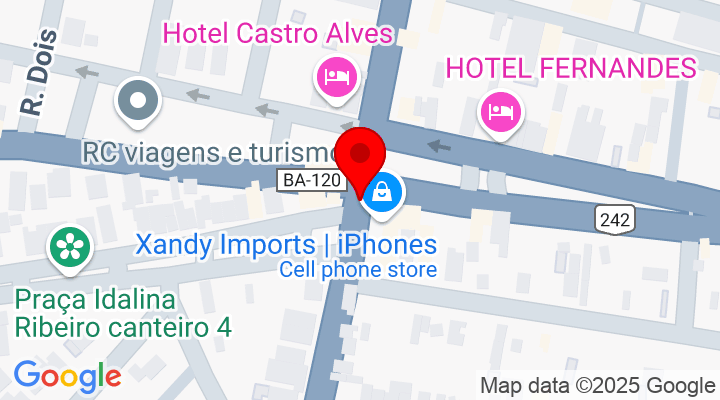Select the Praça Idalina Ribeiro park marker
720x400 pixels.
point(70,246)
